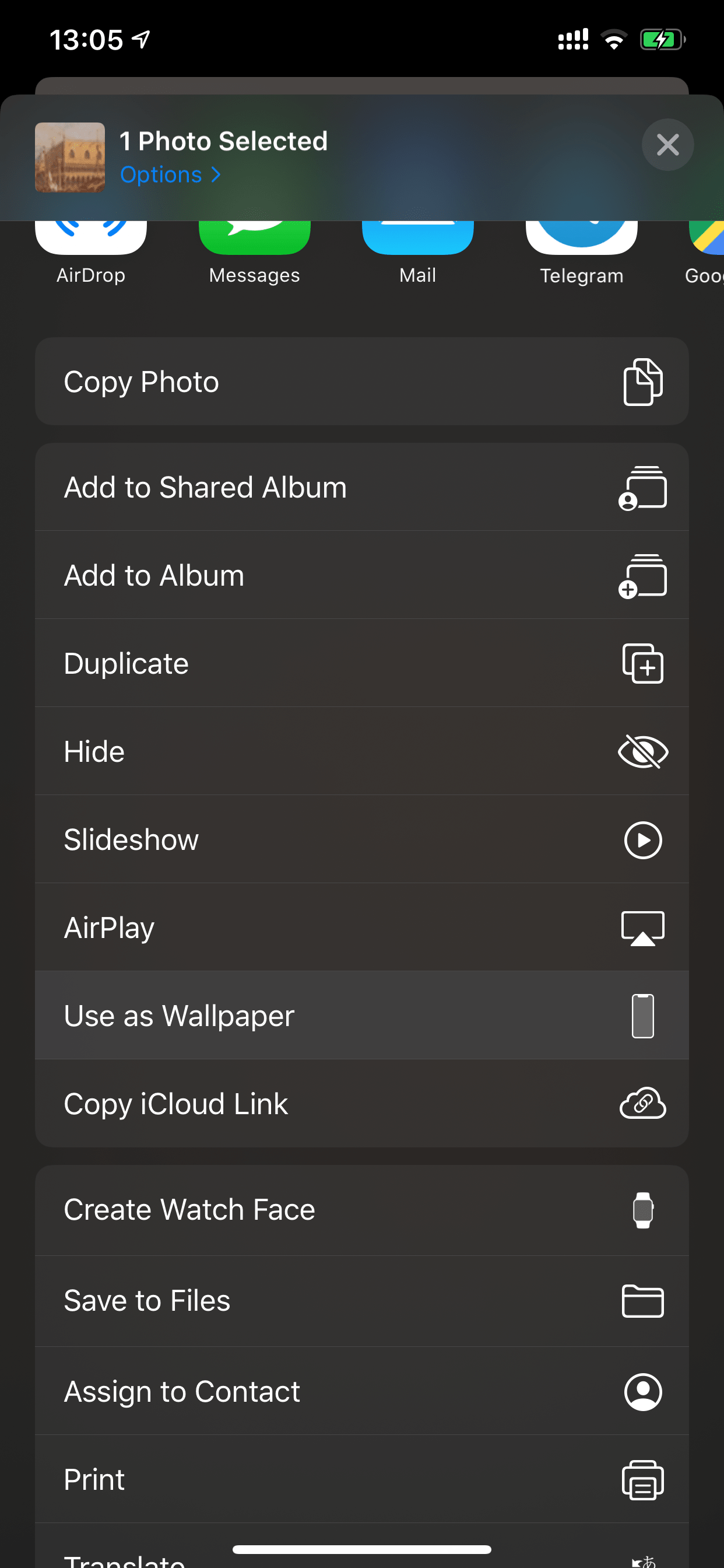Select Use as Wallpaper
Screen dimensions: 724x1568
tap(362, 1016)
